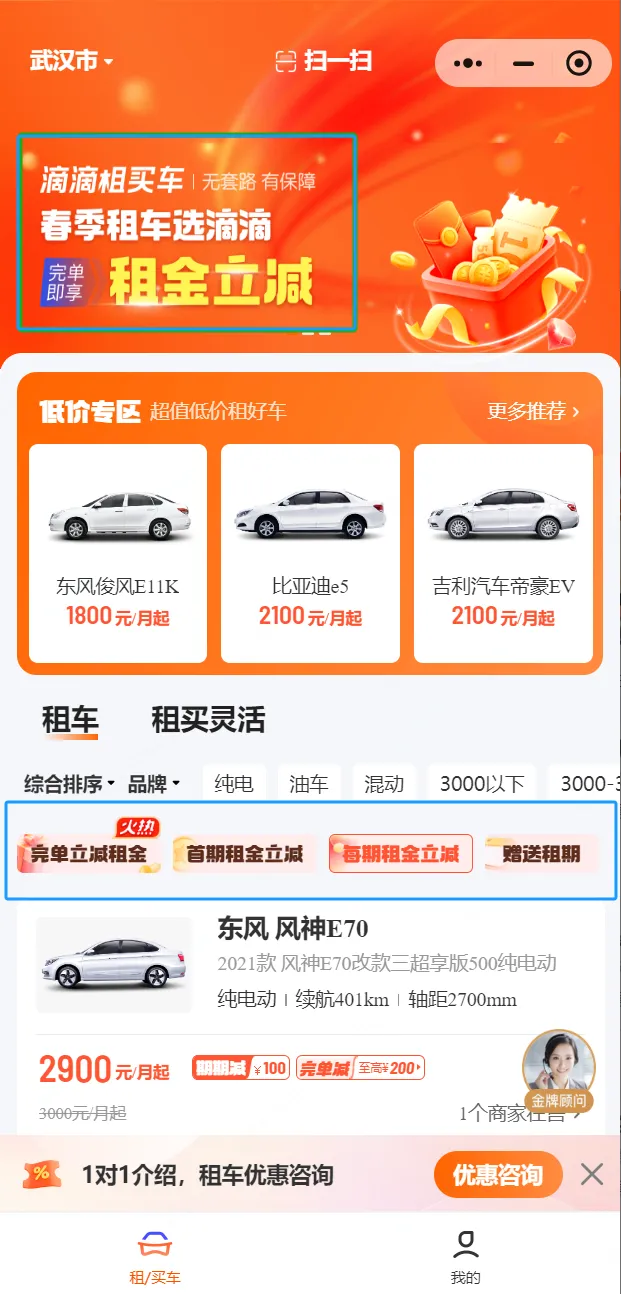The width and height of the screenshot is (621, 1294).
Task: Expand the 综合排序 sort dropdown
Action: 69,784
